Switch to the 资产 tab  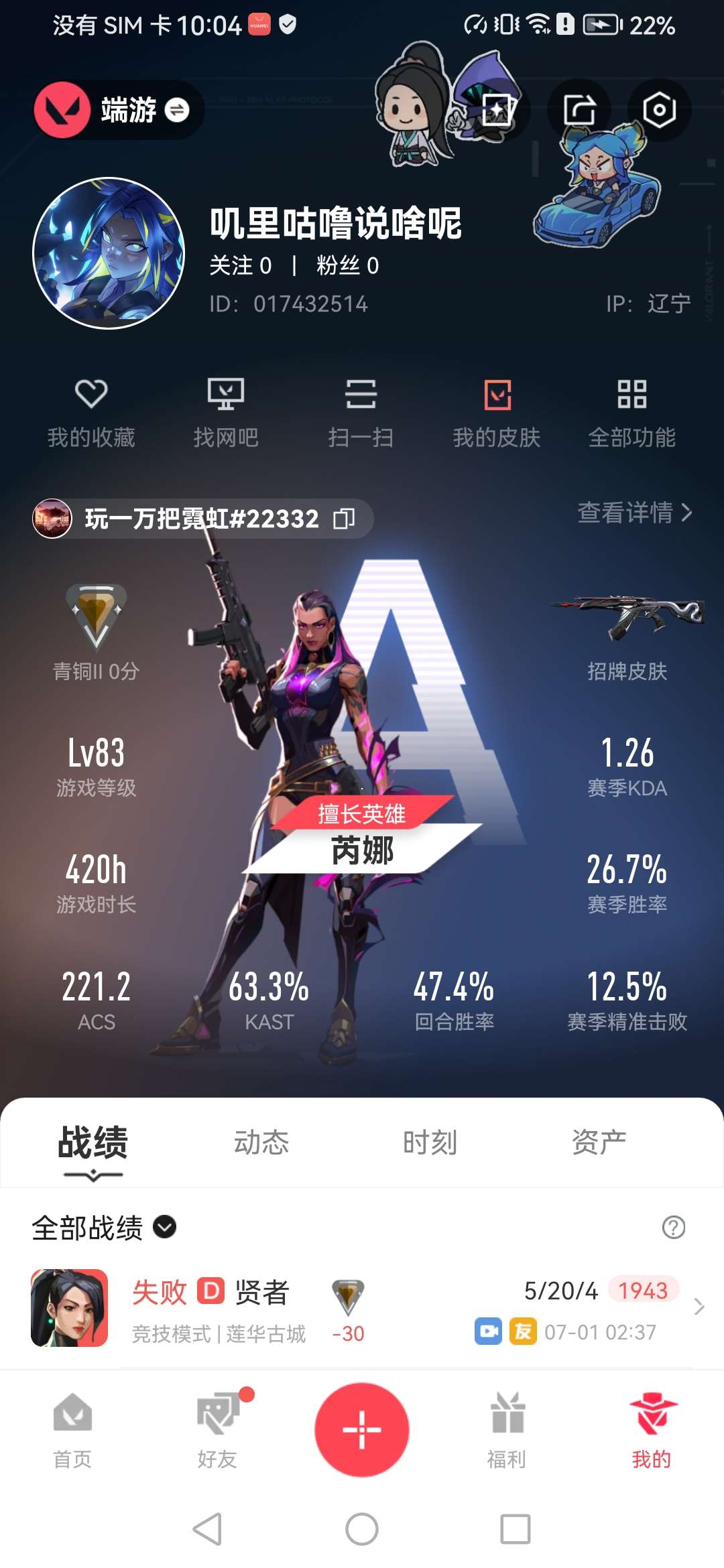pyautogui.click(x=599, y=1142)
